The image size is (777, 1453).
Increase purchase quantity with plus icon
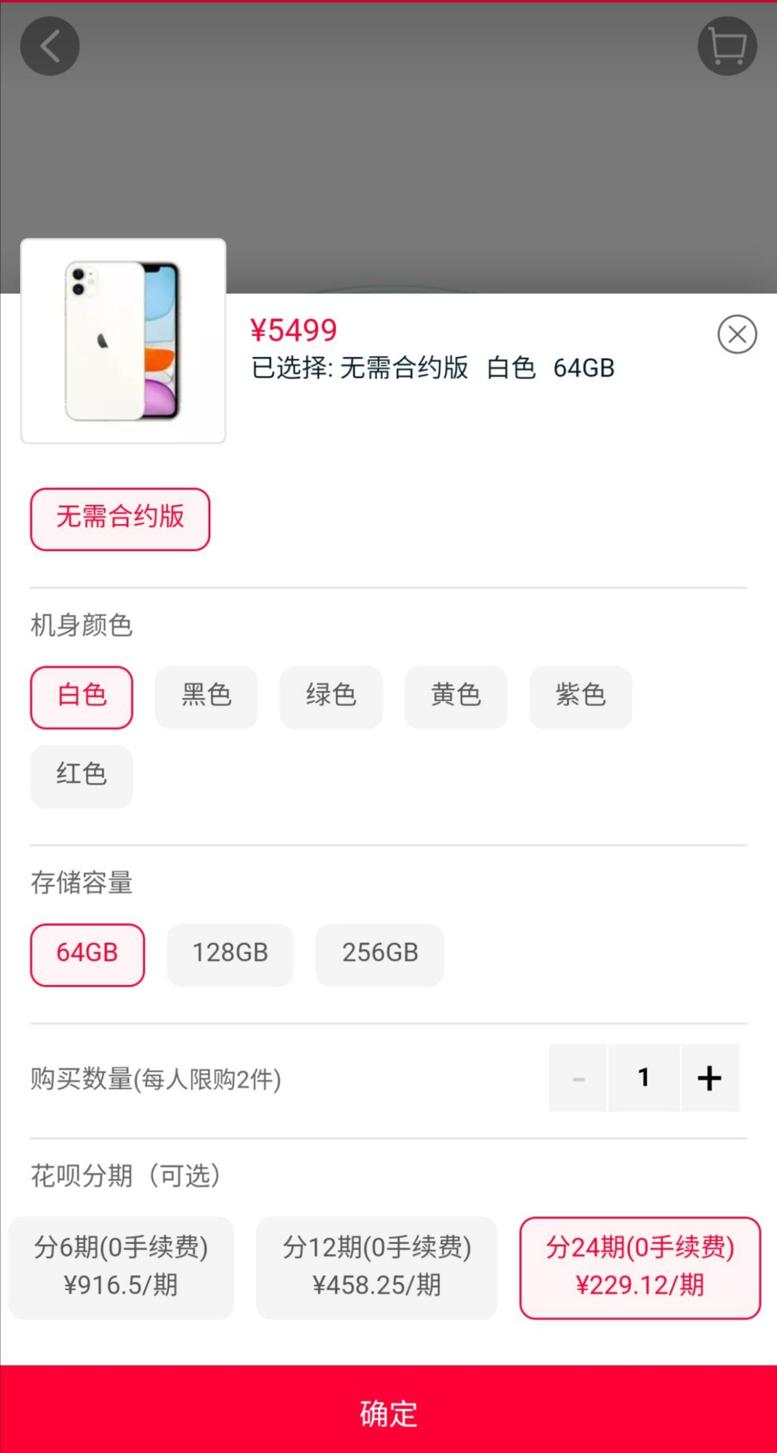point(709,1077)
